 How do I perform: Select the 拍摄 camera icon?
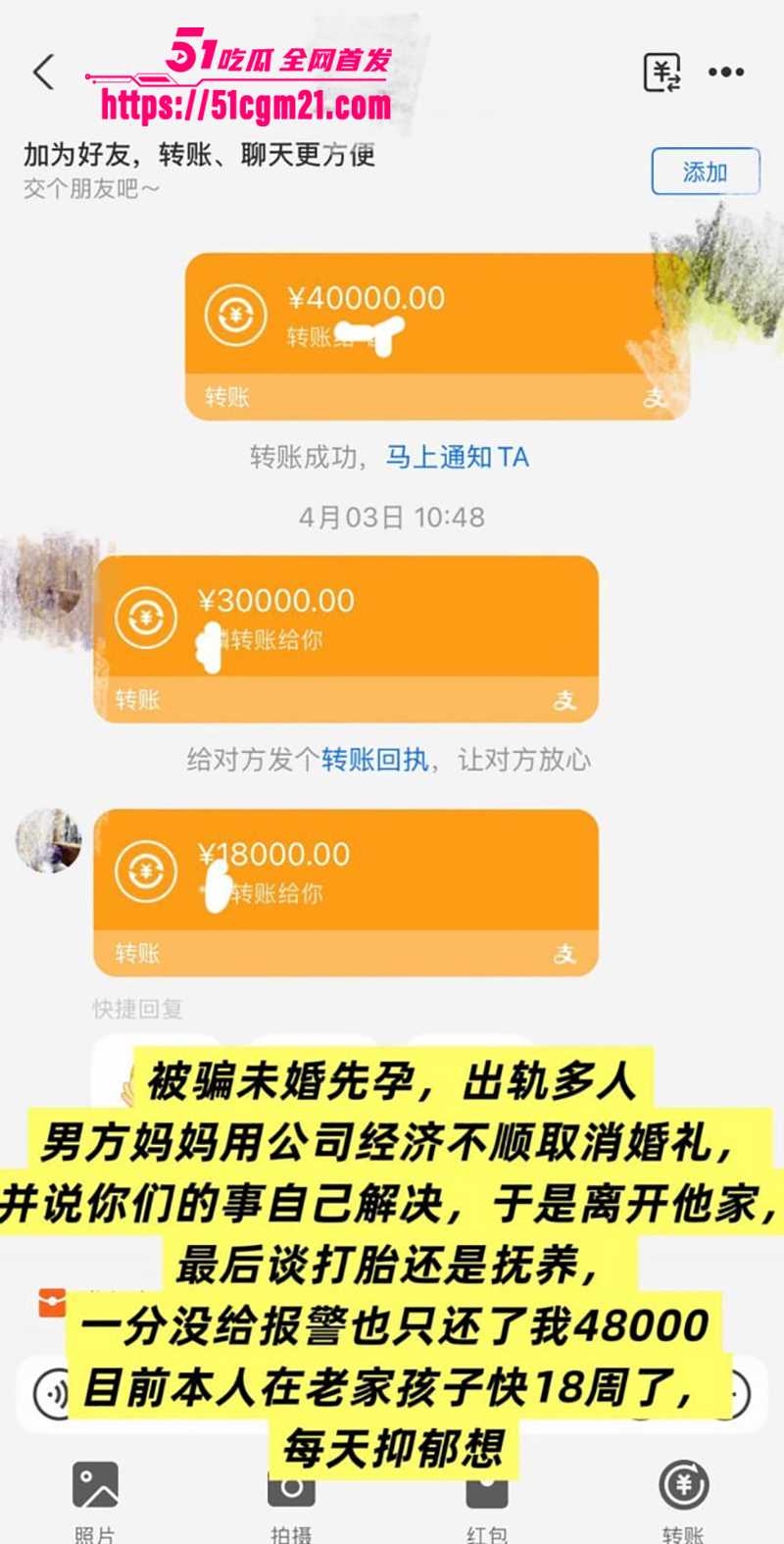(x=291, y=1487)
